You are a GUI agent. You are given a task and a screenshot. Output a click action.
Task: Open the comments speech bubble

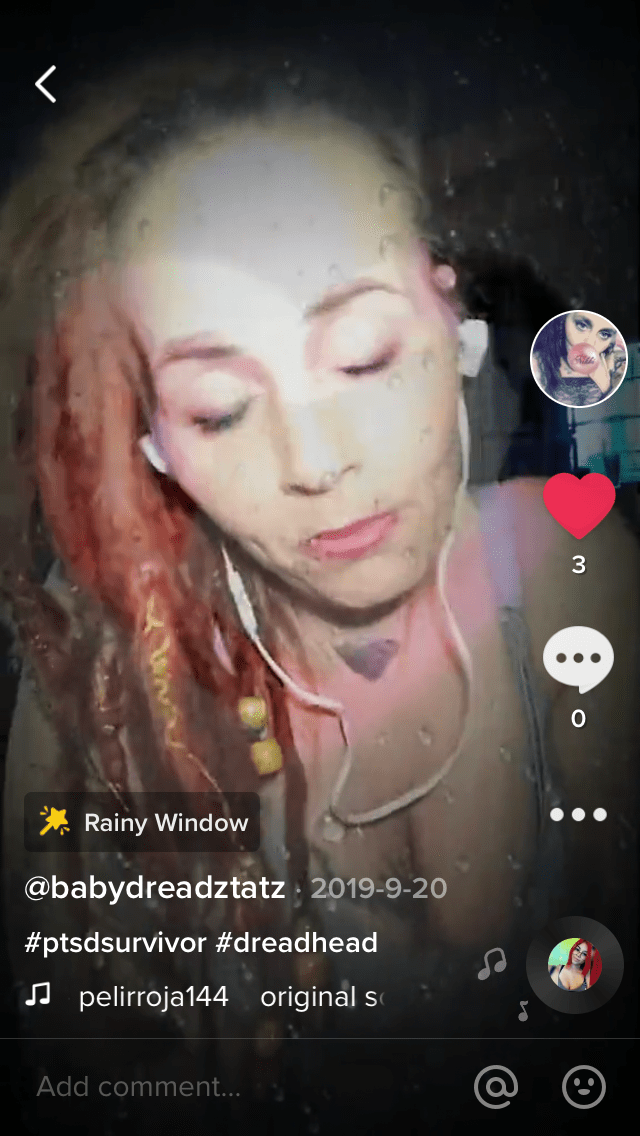(578, 660)
